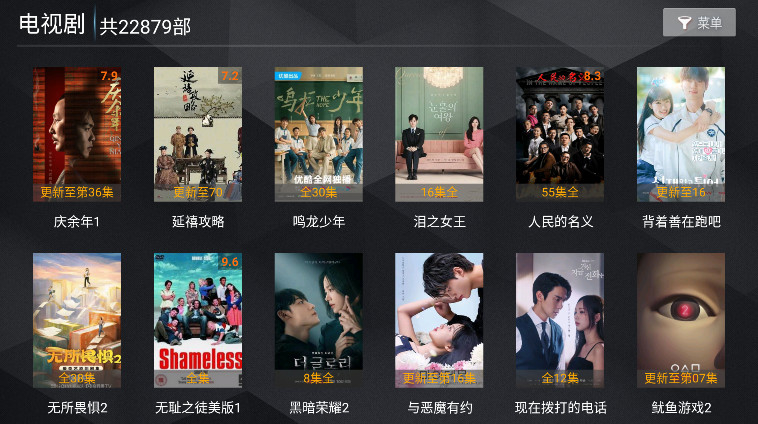The width and height of the screenshot is (758, 424).
Task: Open 人民的名义 show page
Action: pos(560,134)
